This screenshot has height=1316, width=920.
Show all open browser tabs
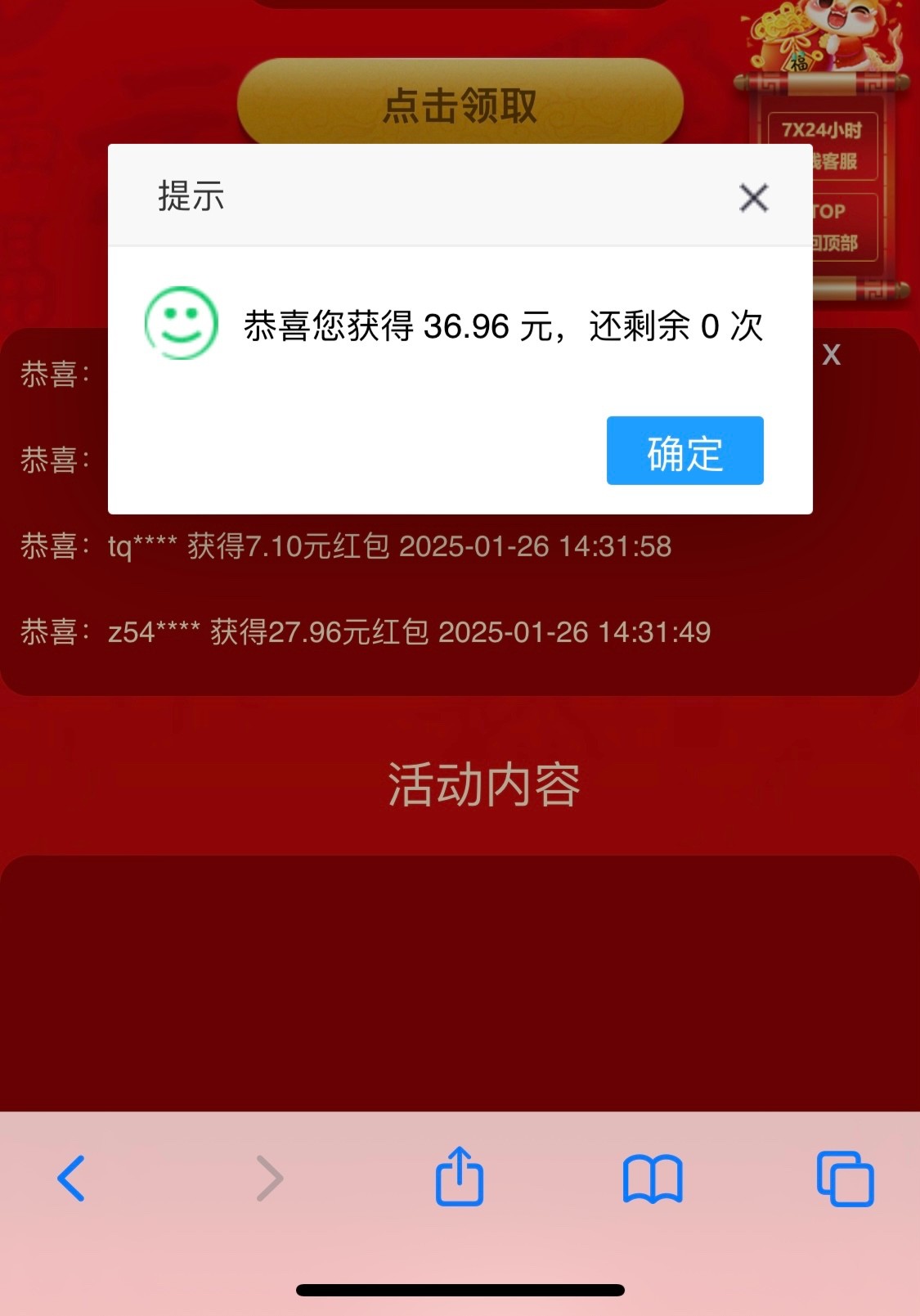(x=845, y=1179)
